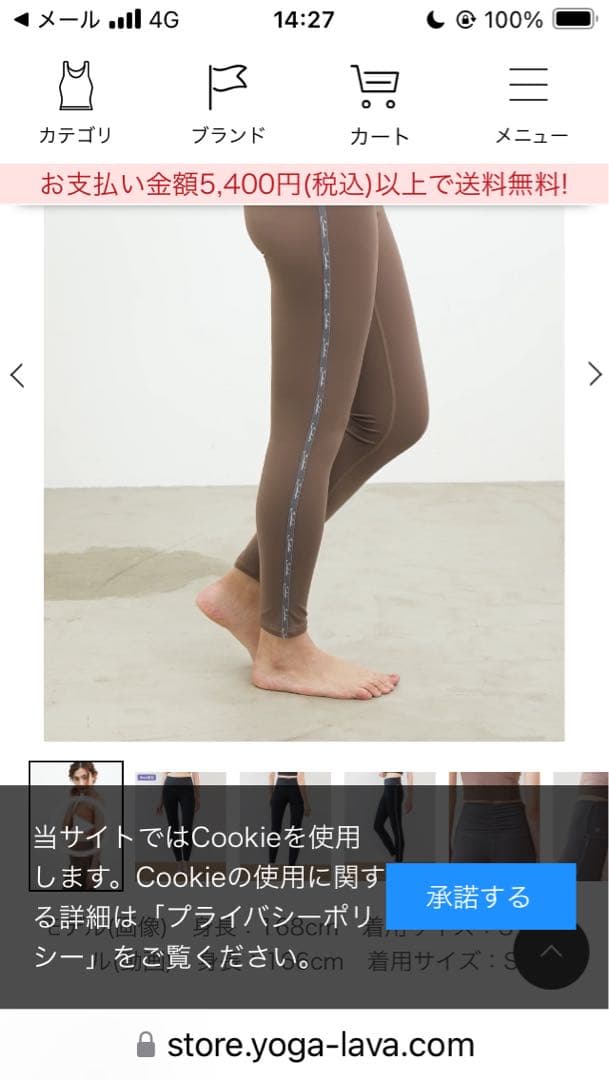Tap the store.yoga-lava.com address bar
Screen dimensions: 609x1080
tap(304, 1046)
